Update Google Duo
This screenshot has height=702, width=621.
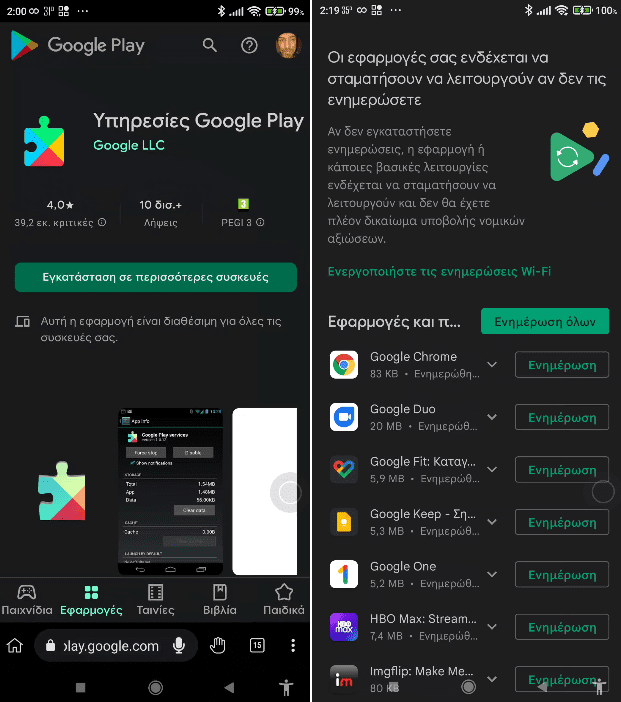click(561, 417)
